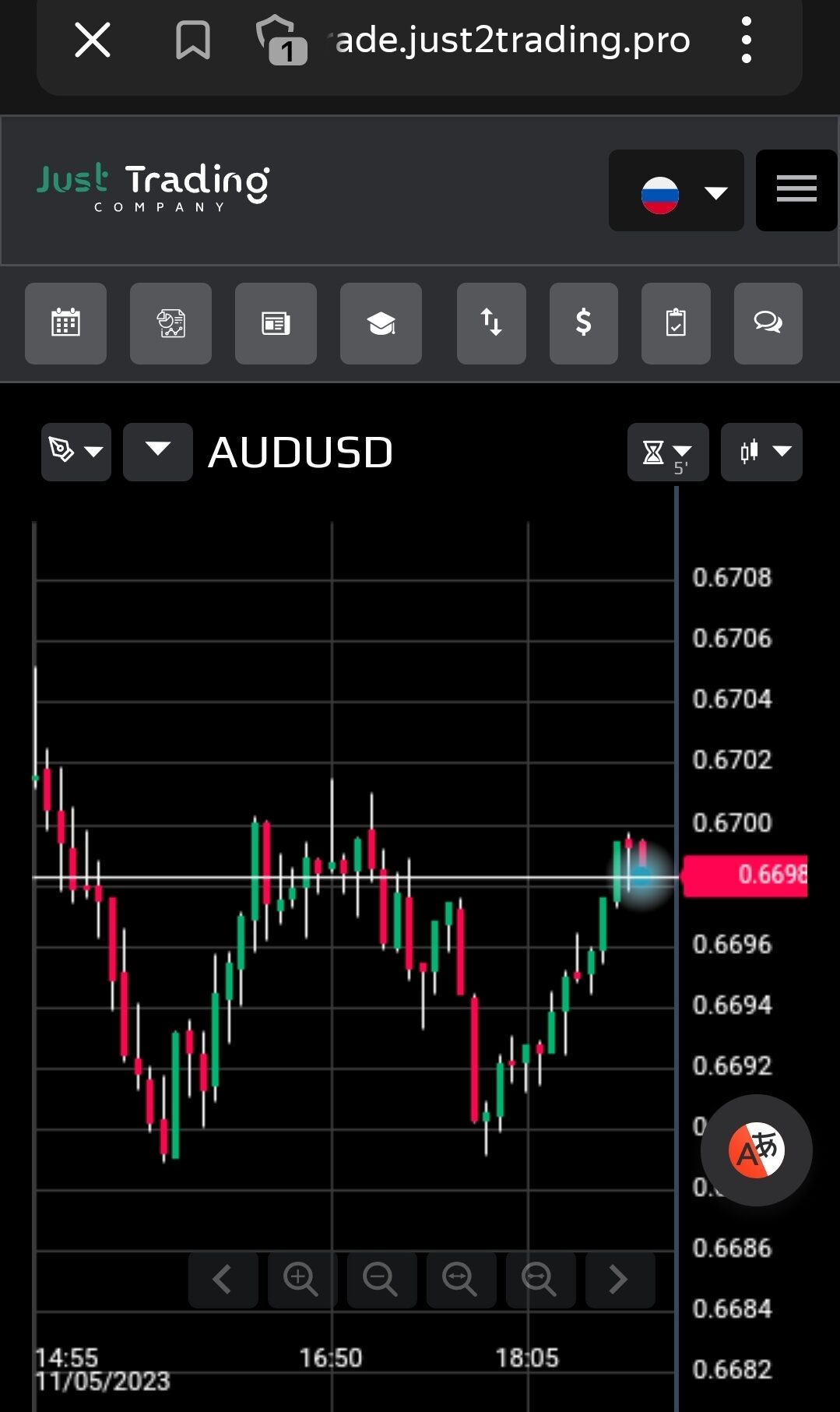
Task: Open the trades up-down arrows button
Action: 491,323
